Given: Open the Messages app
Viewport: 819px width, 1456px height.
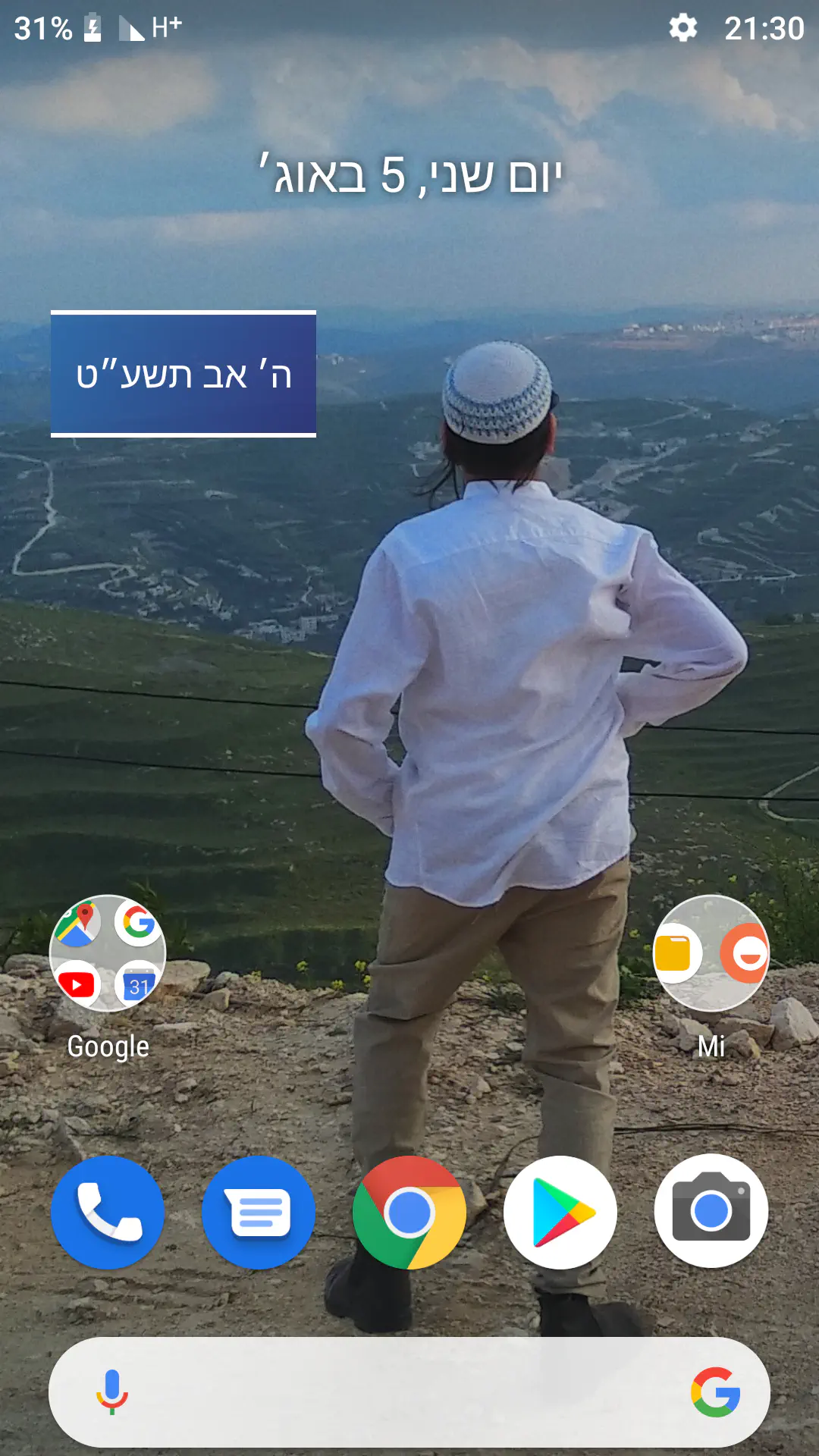Looking at the screenshot, I should [259, 1212].
